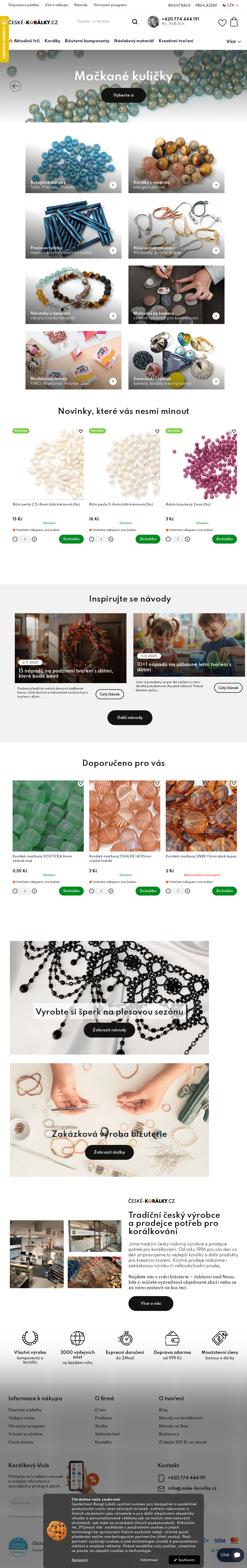Add Rubín broušený 2mm to cart
This screenshot has width=247, height=1568.
[224, 539]
